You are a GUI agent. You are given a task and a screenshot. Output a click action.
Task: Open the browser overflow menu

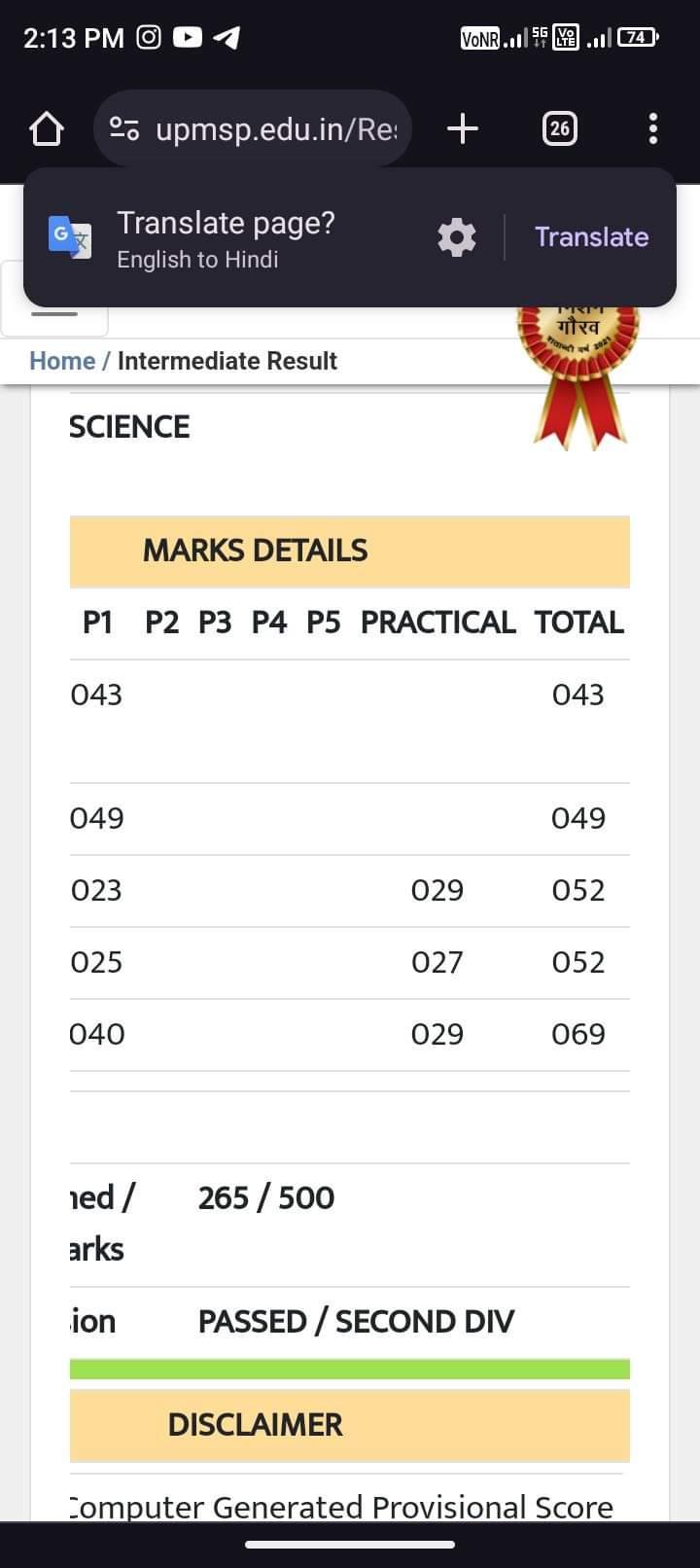pyautogui.click(x=652, y=128)
